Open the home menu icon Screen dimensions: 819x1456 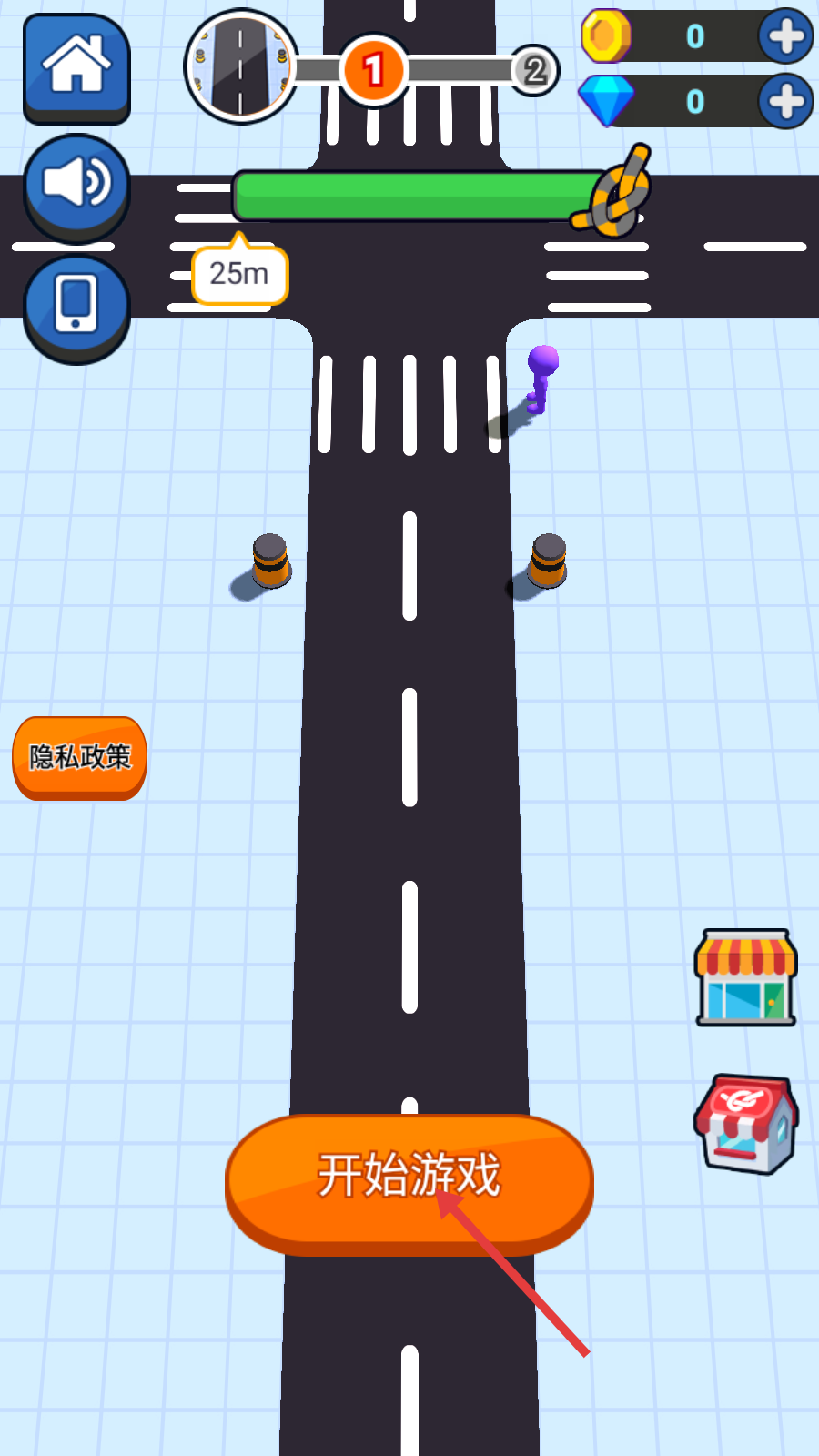pyautogui.click(x=76, y=66)
